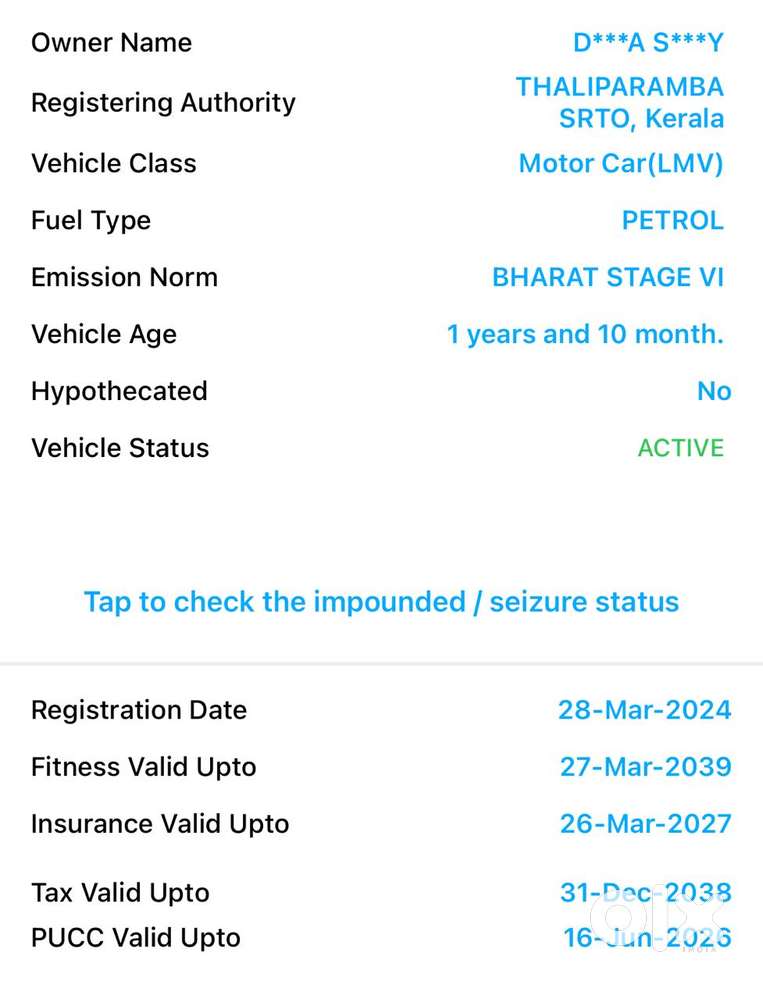Click the registration date 28-Mar-2024
This screenshot has width=763, height=1000.
tap(645, 710)
